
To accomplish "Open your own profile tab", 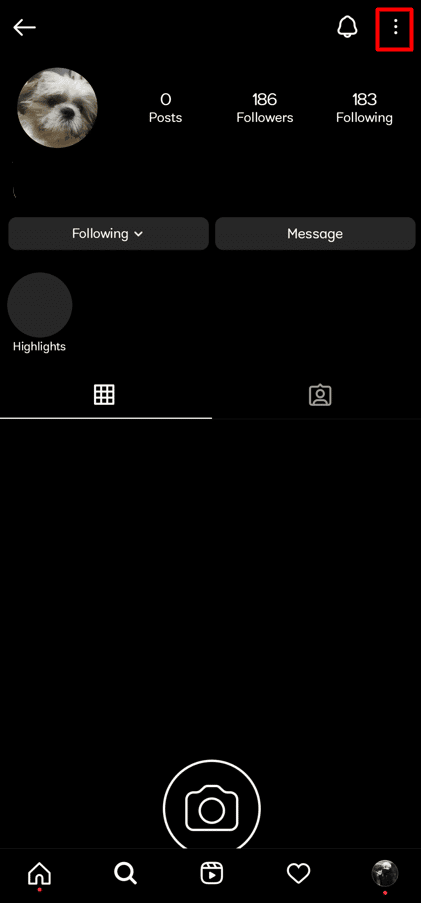I will click(x=385, y=874).
